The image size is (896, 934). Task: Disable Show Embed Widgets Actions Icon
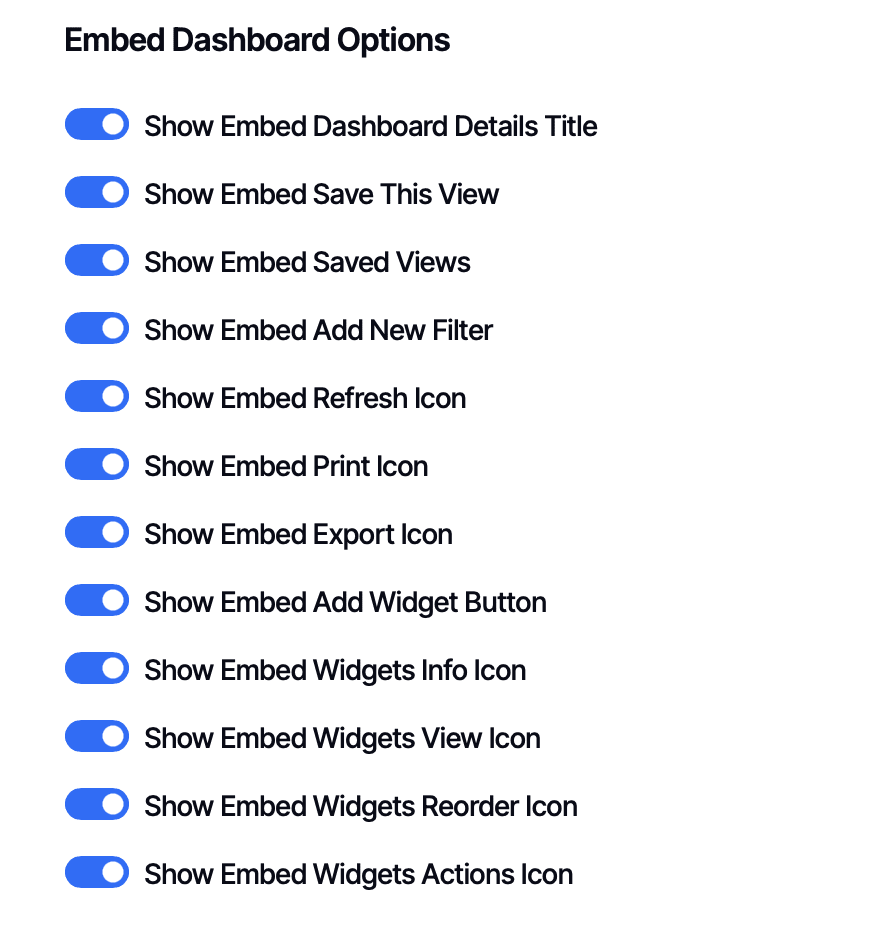tap(97, 873)
